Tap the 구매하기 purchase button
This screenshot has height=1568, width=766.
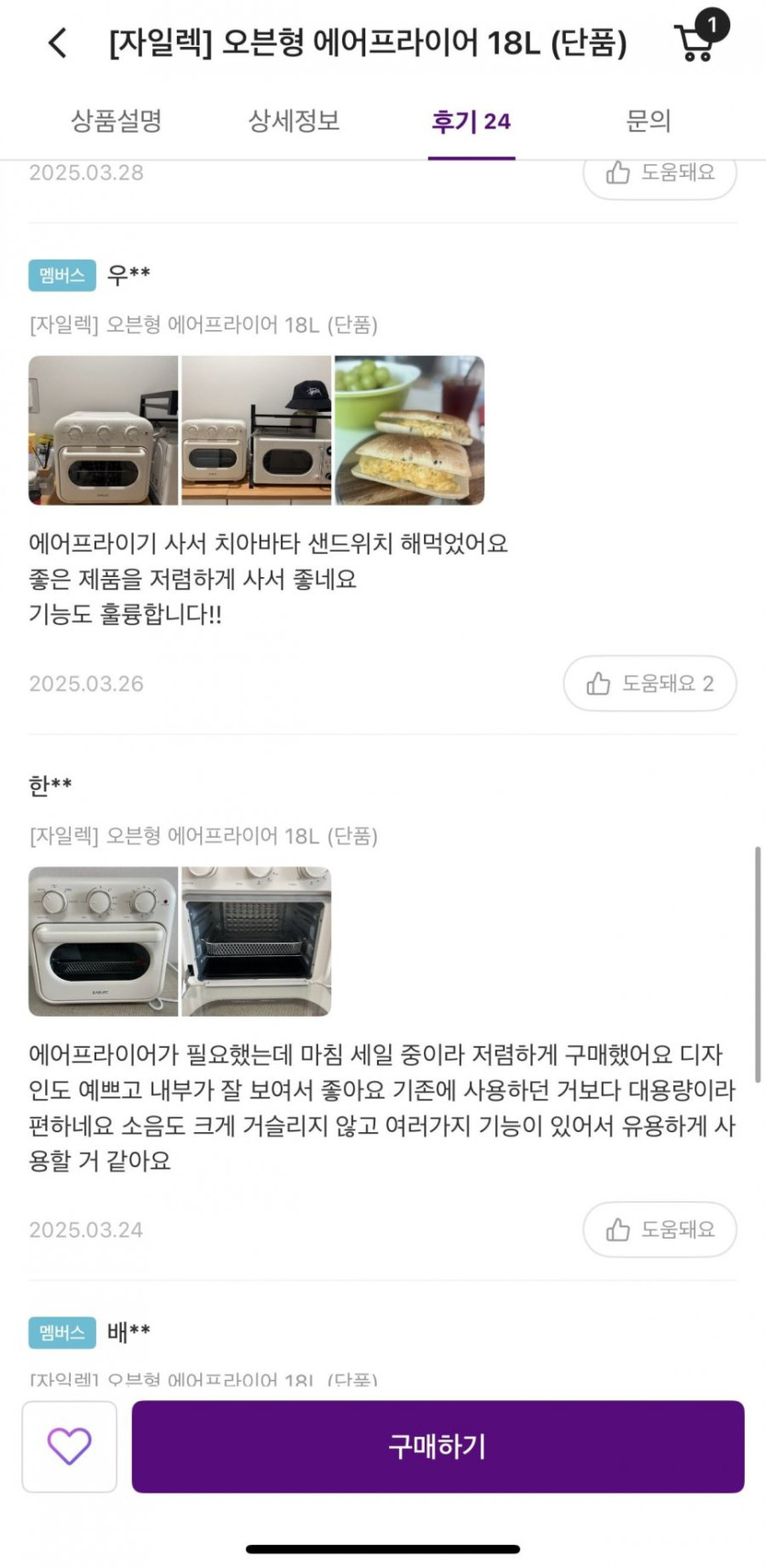438,1447
